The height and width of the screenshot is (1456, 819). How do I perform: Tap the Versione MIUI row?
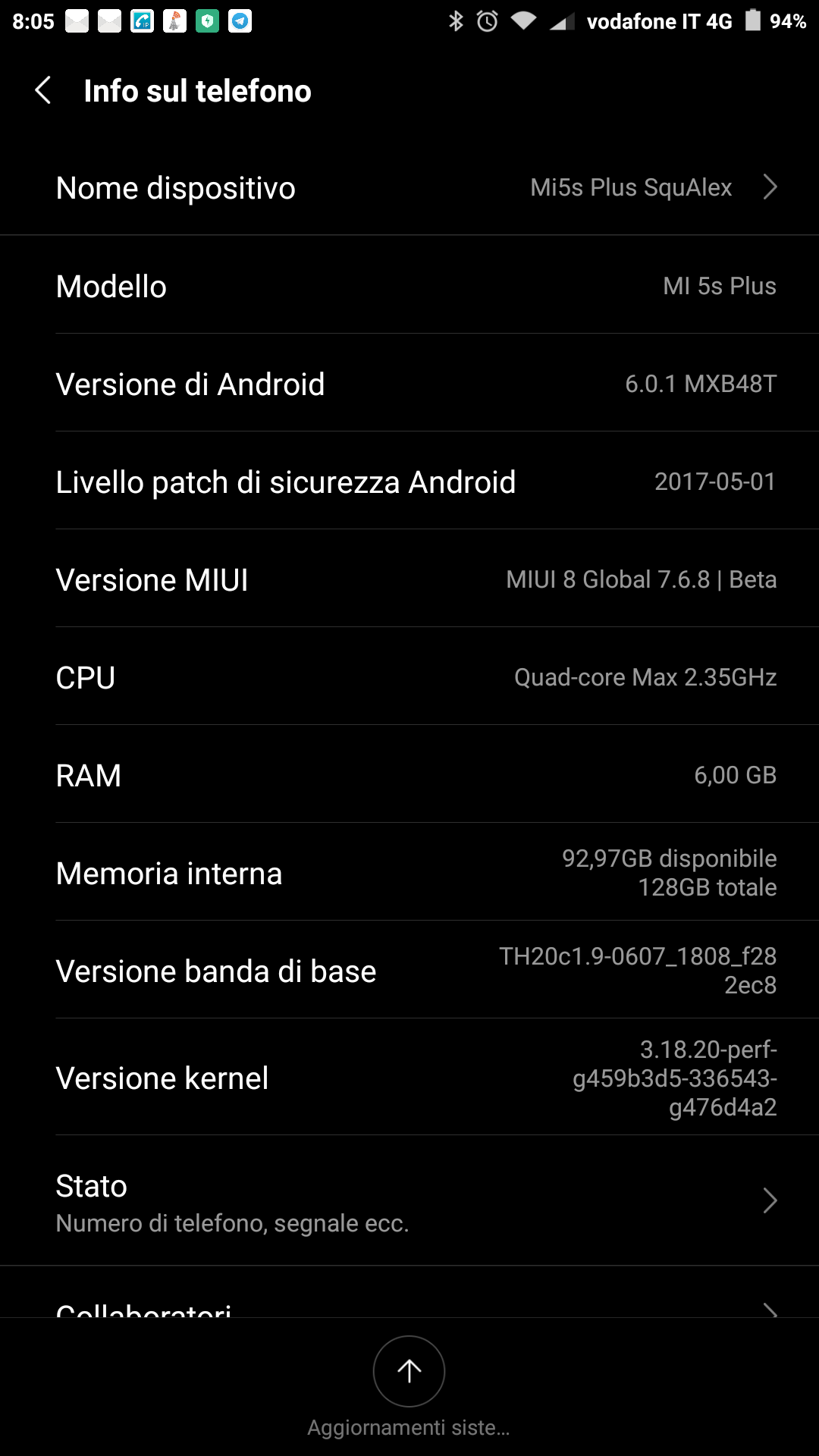pyautogui.click(x=409, y=579)
